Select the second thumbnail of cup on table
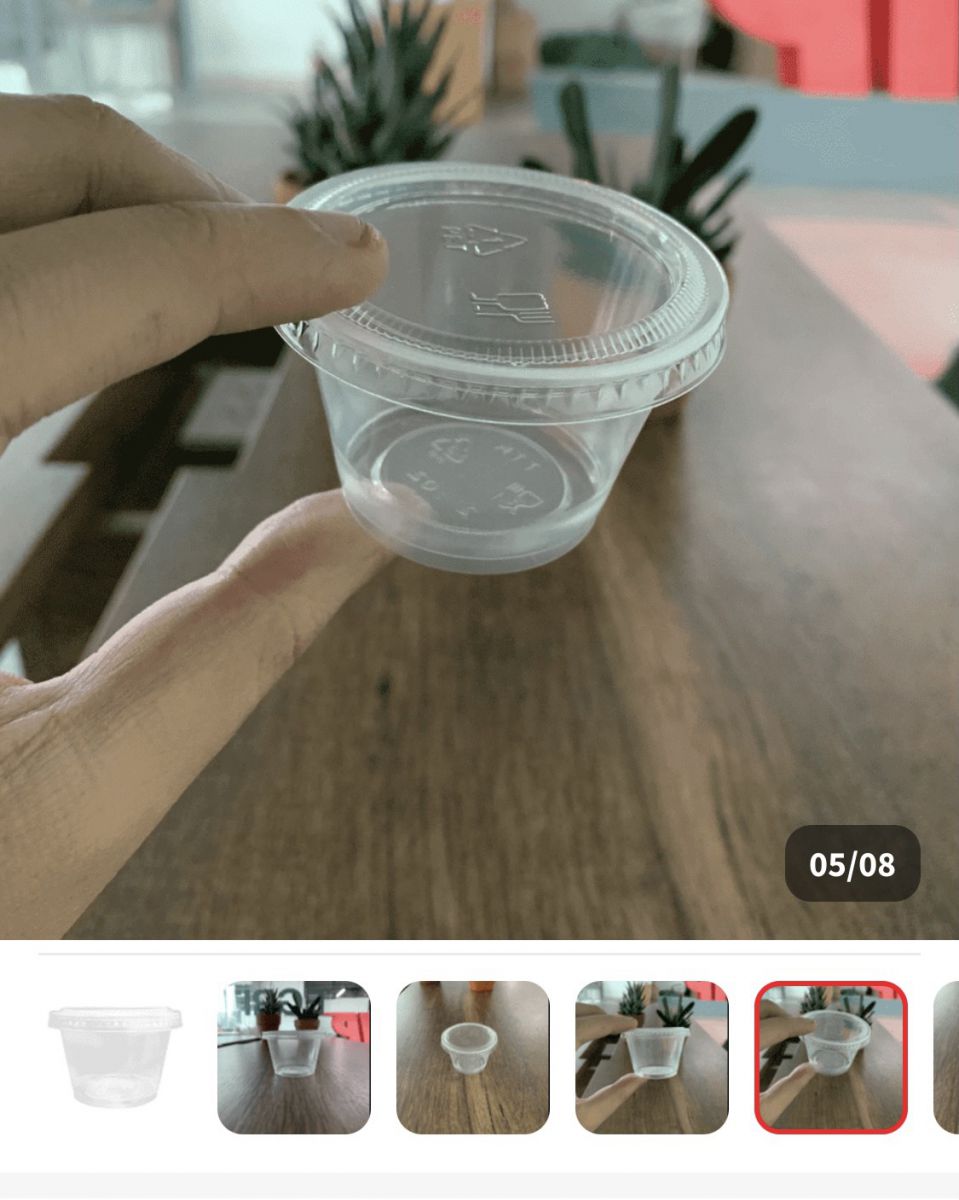 point(293,1057)
